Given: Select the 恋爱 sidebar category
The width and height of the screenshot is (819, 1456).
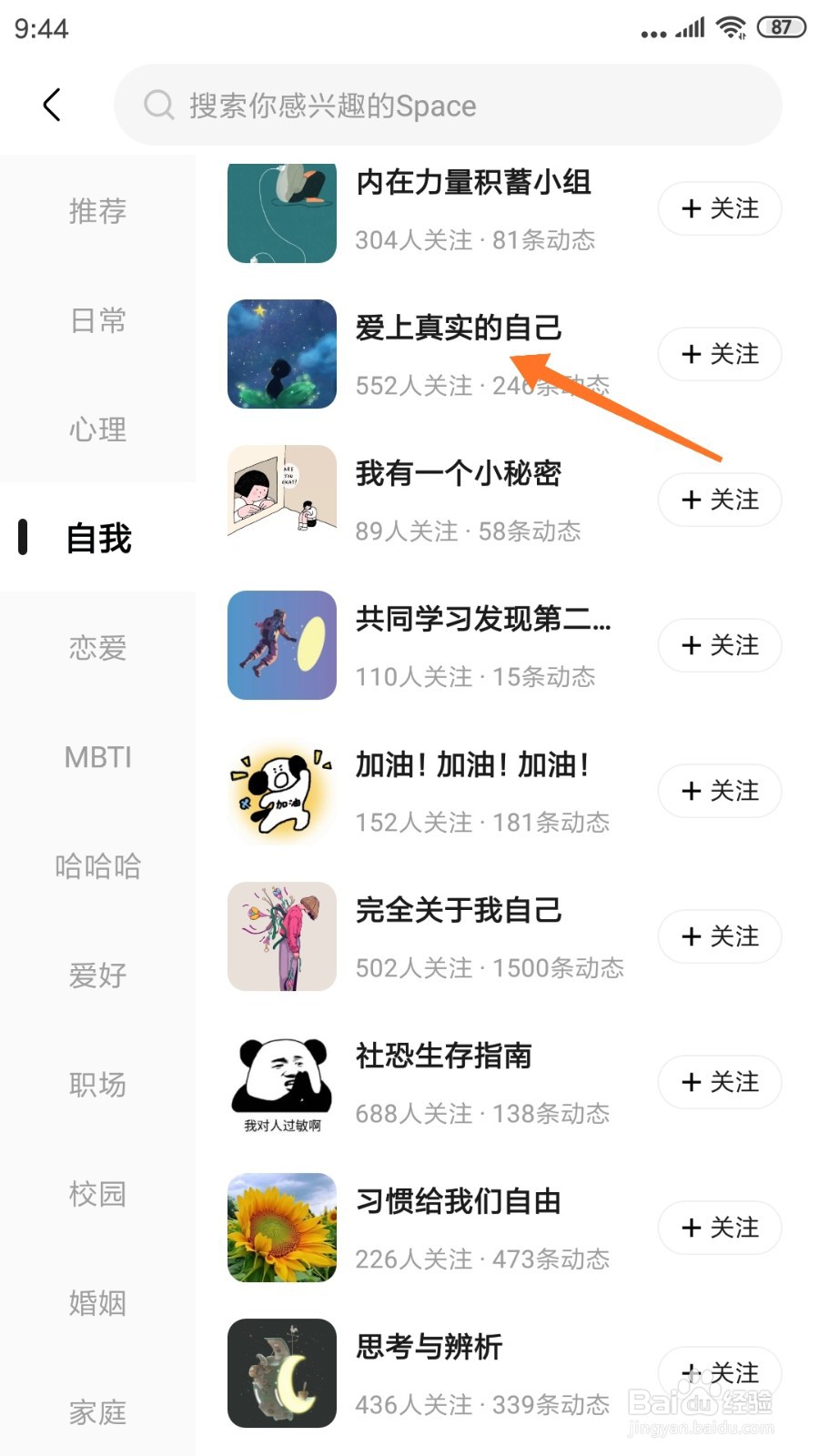Looking at the screenshot, I should (97, 648).
